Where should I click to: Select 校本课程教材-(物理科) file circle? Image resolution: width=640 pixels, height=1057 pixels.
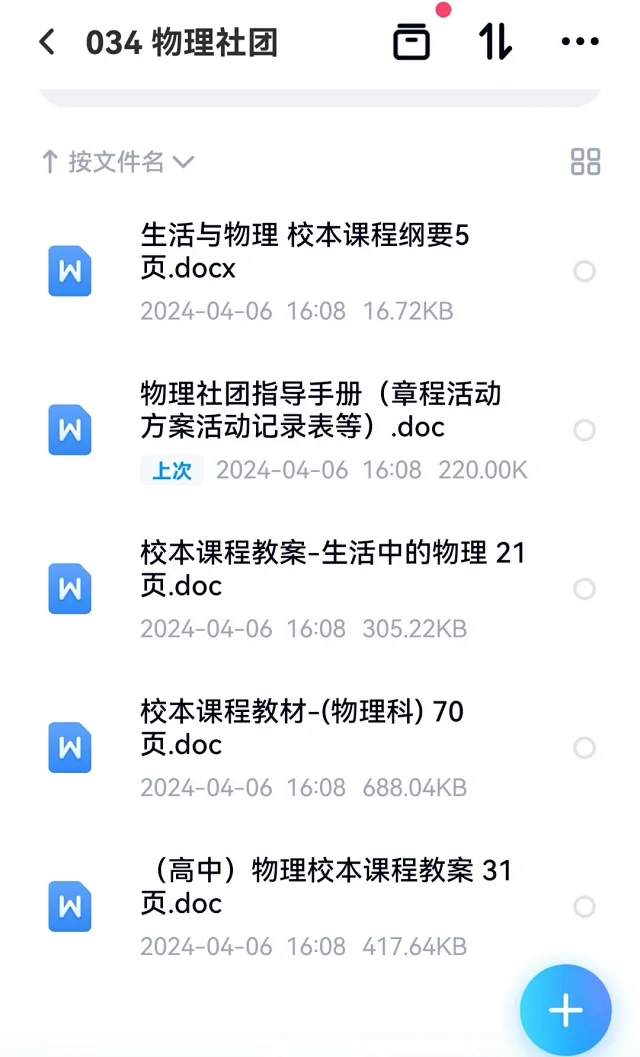pyautogui.click(x=585, y=748)
